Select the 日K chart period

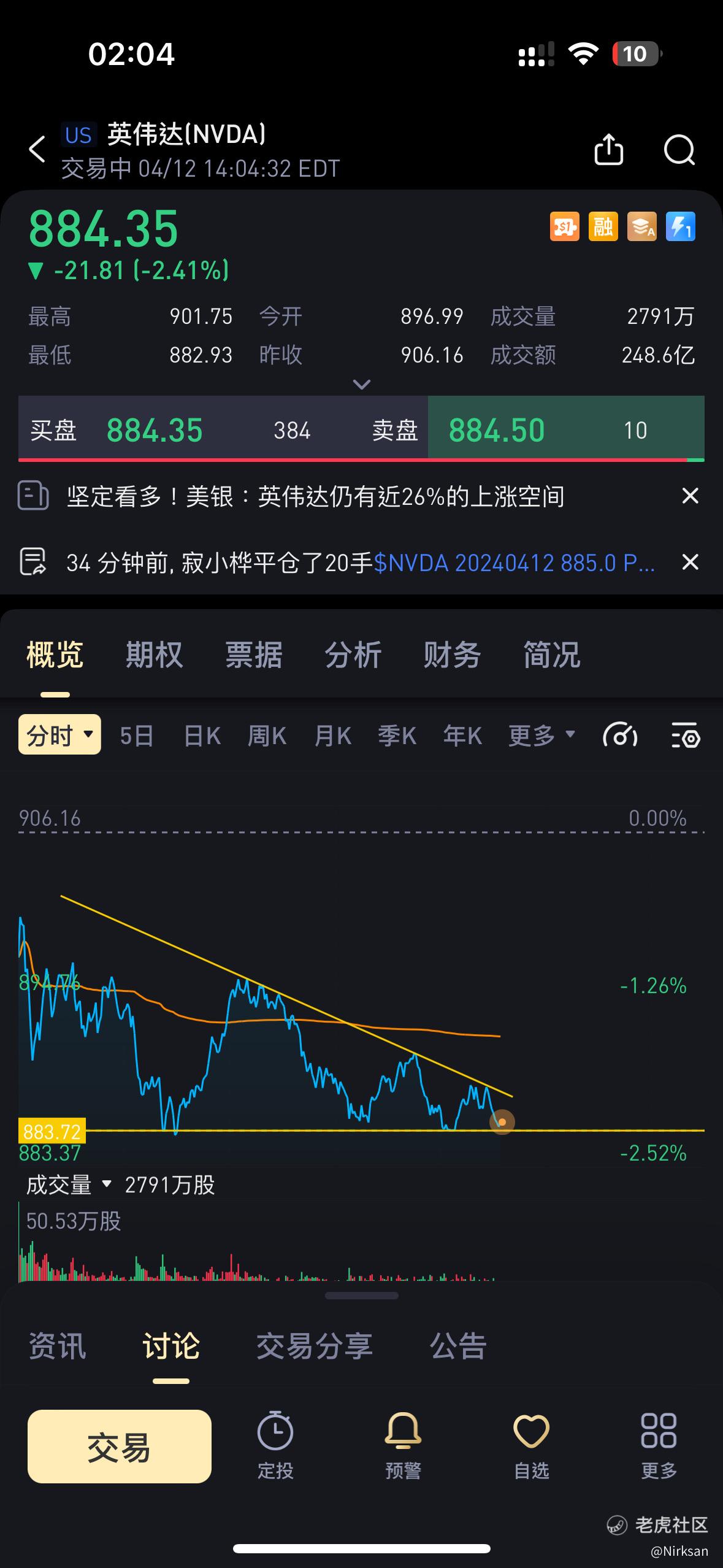click(202, 735)
